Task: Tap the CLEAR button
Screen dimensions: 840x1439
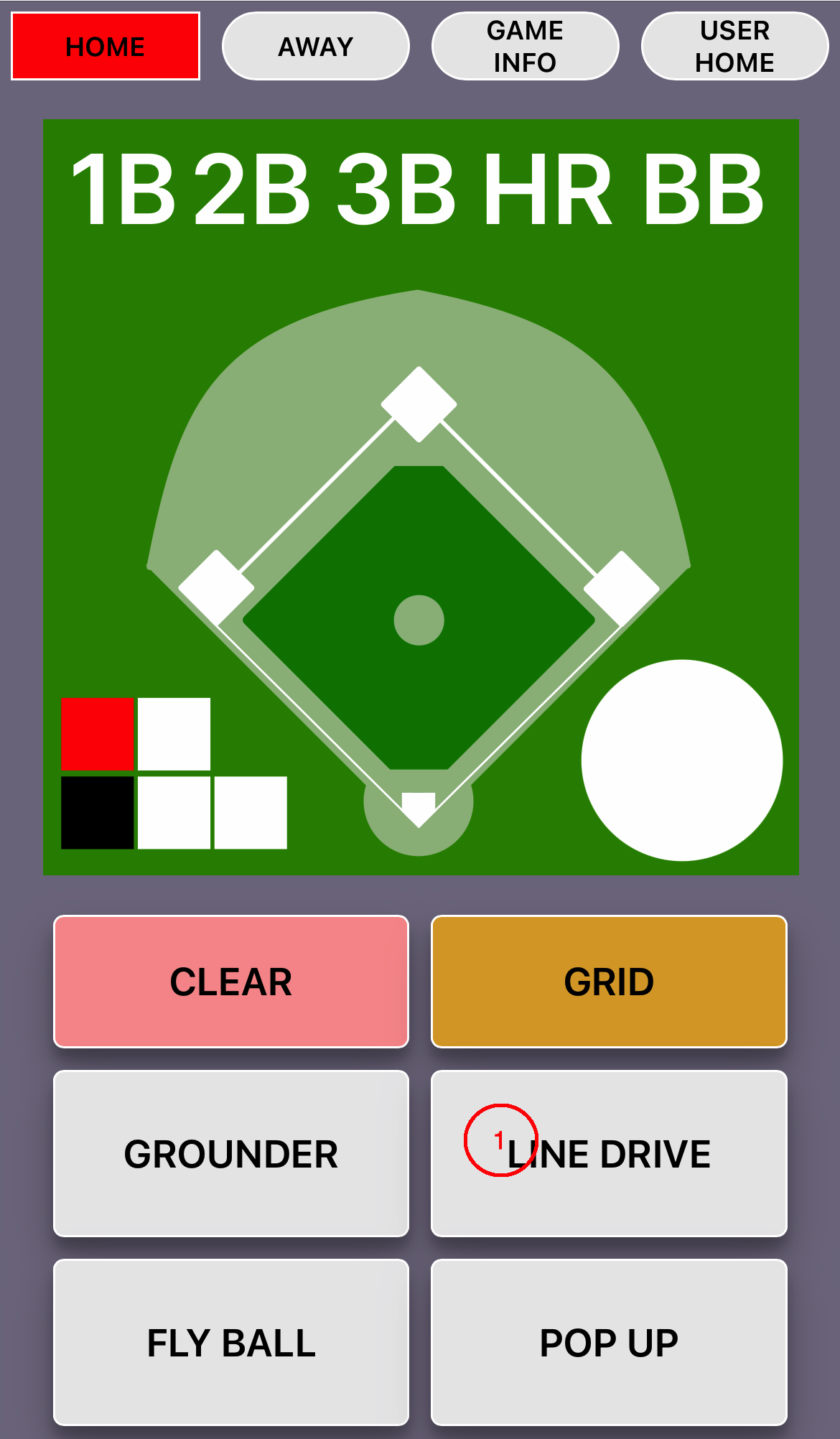Action: pyautogui.click(x=231, y=982)
